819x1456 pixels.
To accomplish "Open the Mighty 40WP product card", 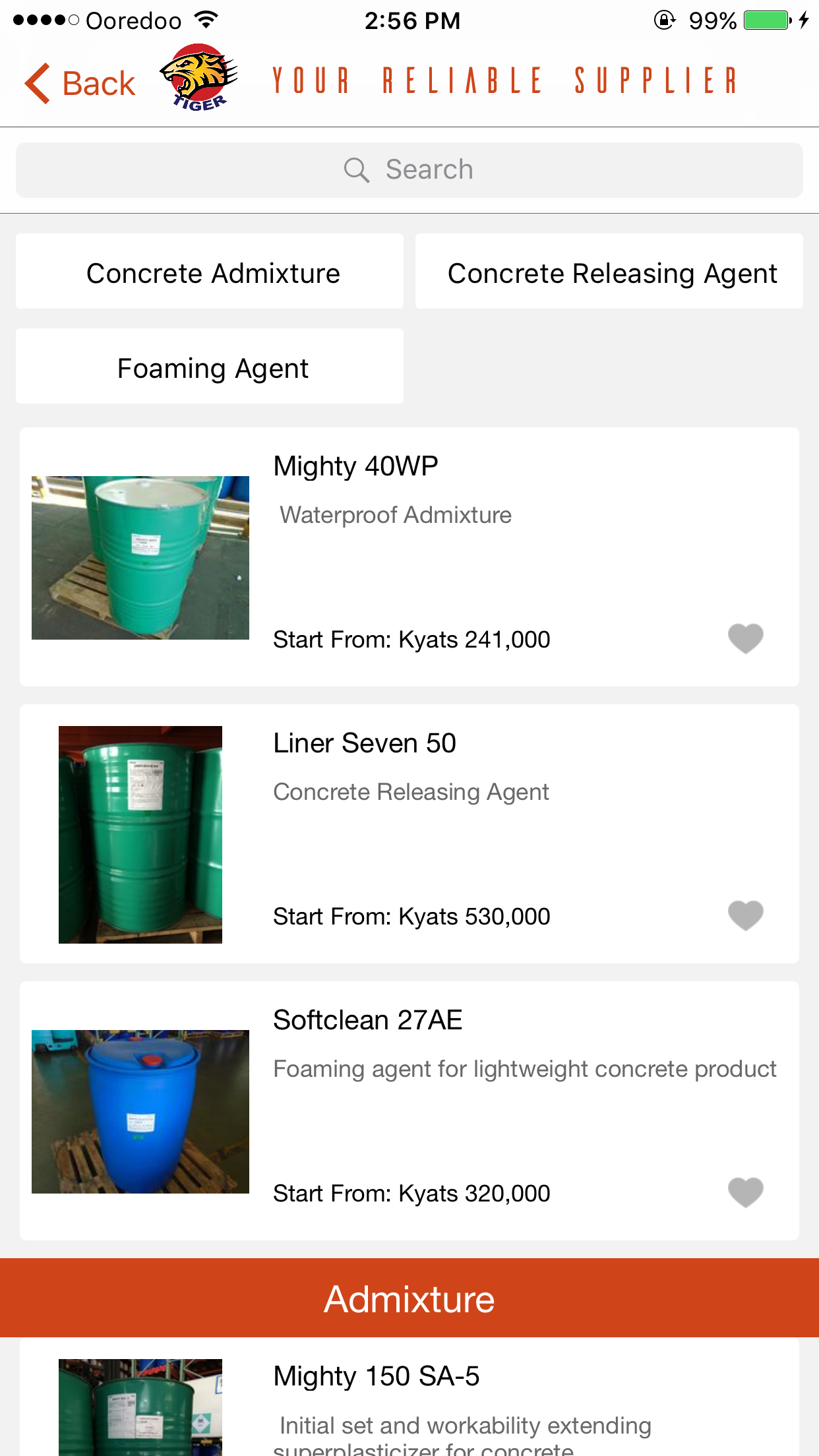I will 409,557.
